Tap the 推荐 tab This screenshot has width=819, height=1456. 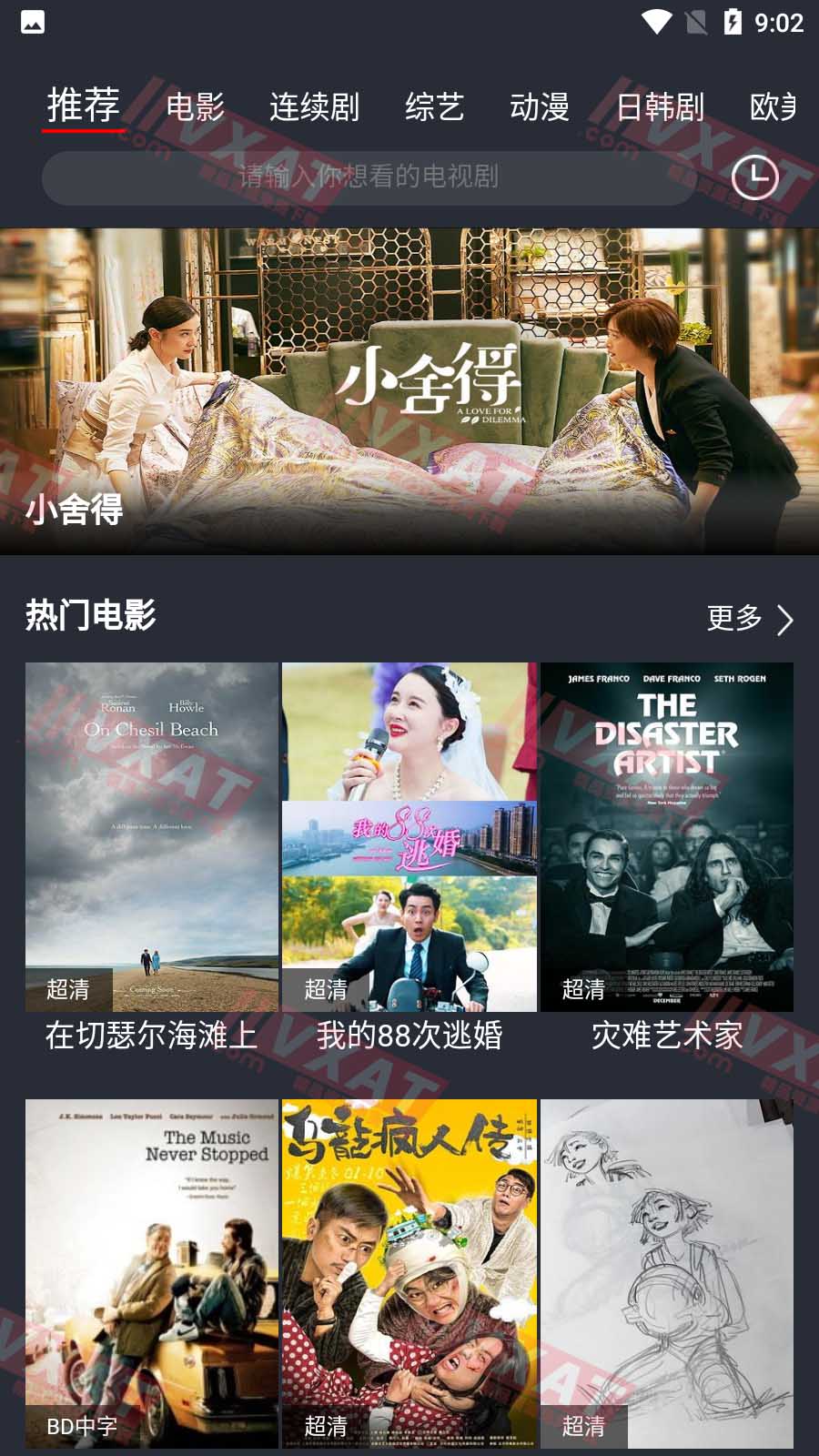point(83,106)
